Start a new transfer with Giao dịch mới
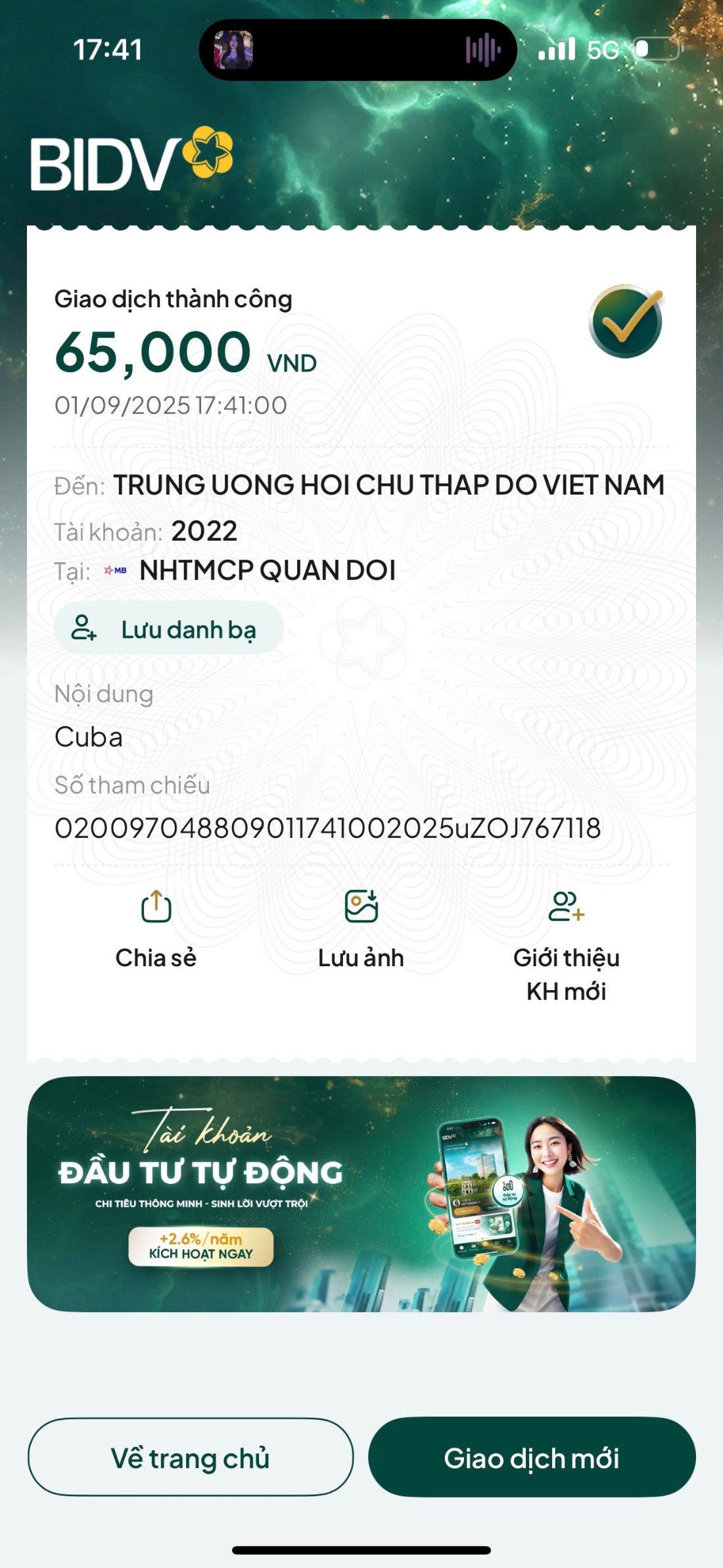Screen dimensions: 723x1568 pyautogui.click(x=531, y=1457)
